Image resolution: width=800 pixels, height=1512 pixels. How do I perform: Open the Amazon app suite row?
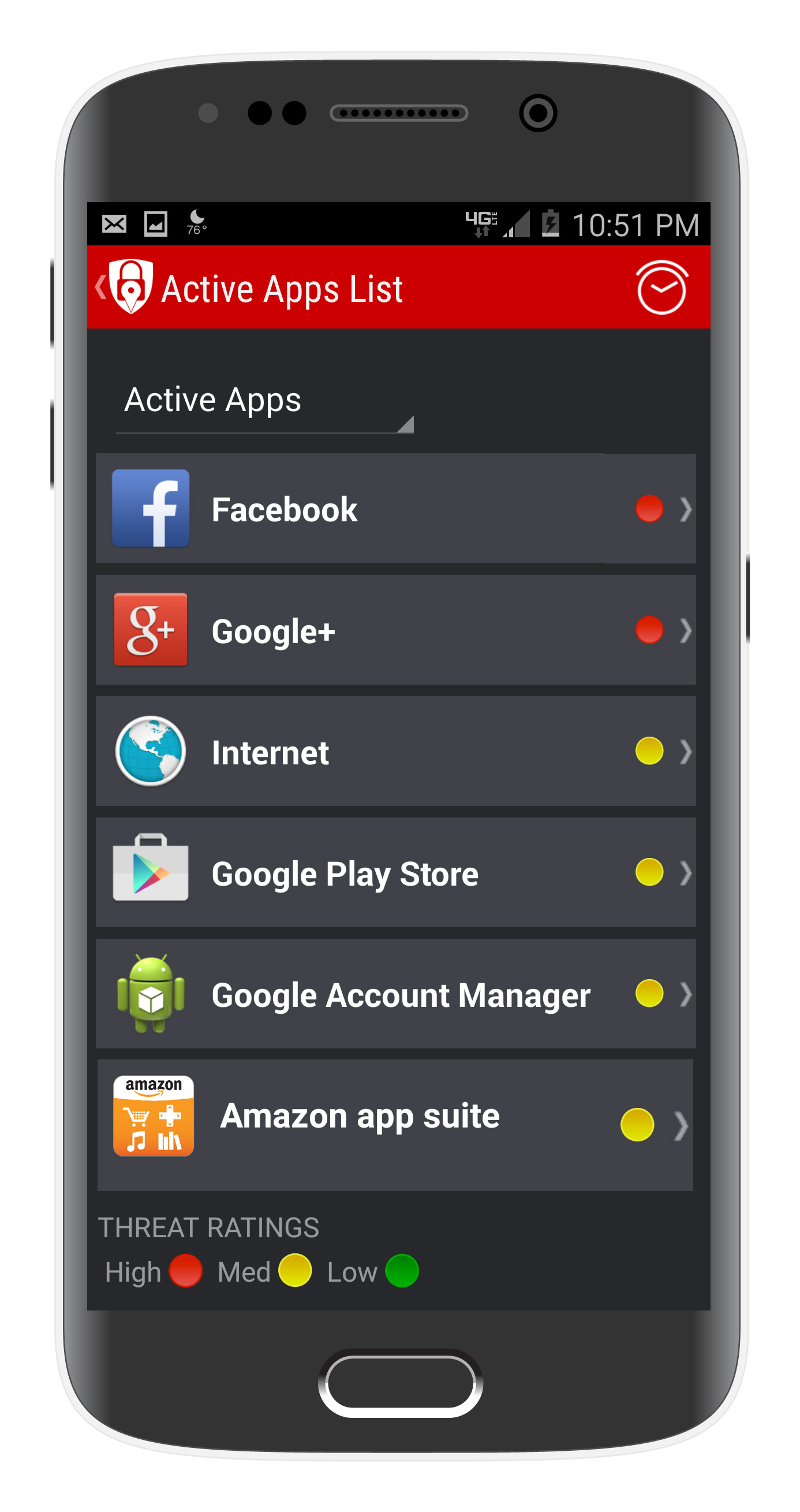(395, 1124)
